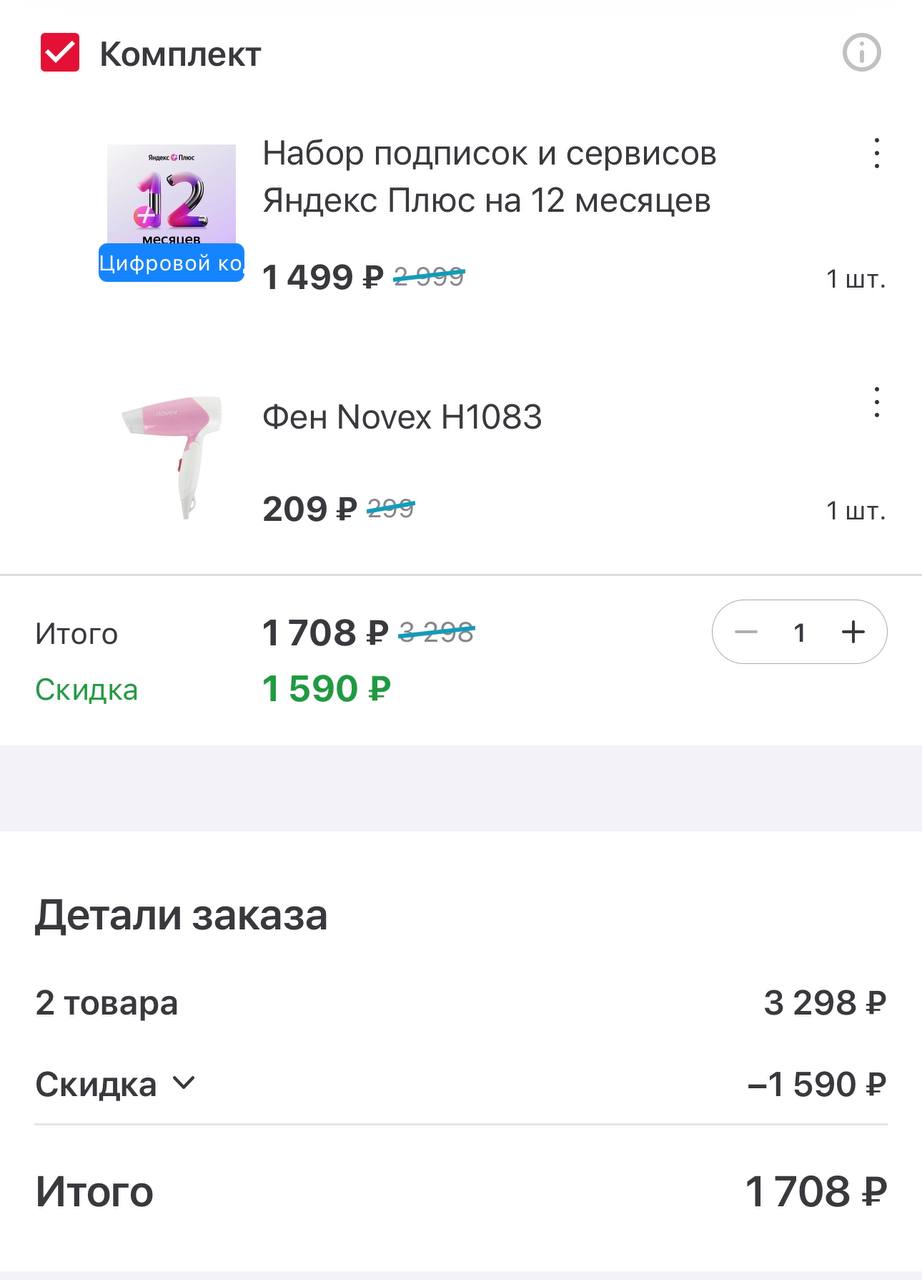Open options menu for Яндекс Плюс subscription
The image size is (922, 1280).
876,153
